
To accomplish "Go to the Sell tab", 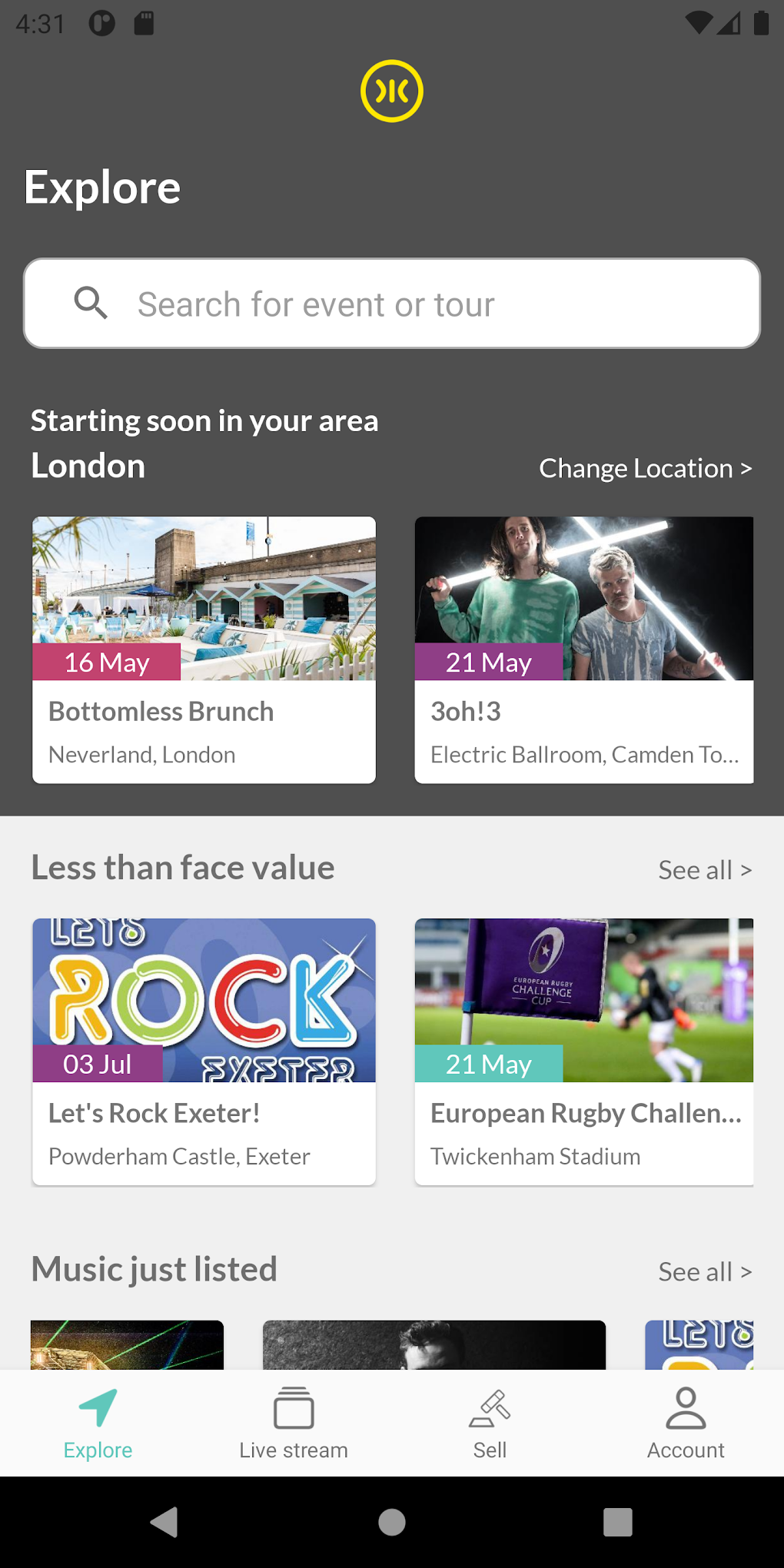I will click(490, 1423).
